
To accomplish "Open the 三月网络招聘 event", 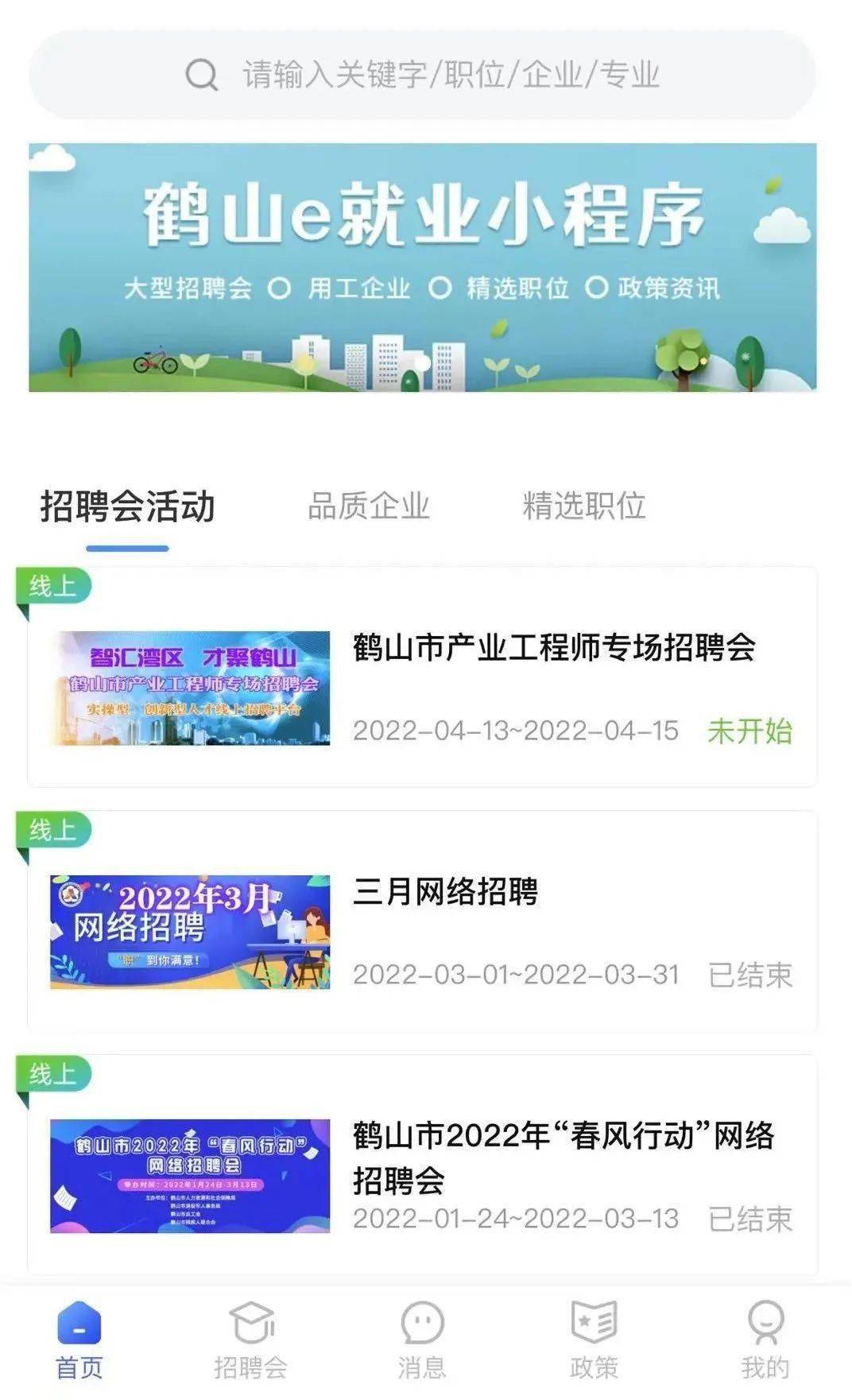I will [x=422, y=921].
